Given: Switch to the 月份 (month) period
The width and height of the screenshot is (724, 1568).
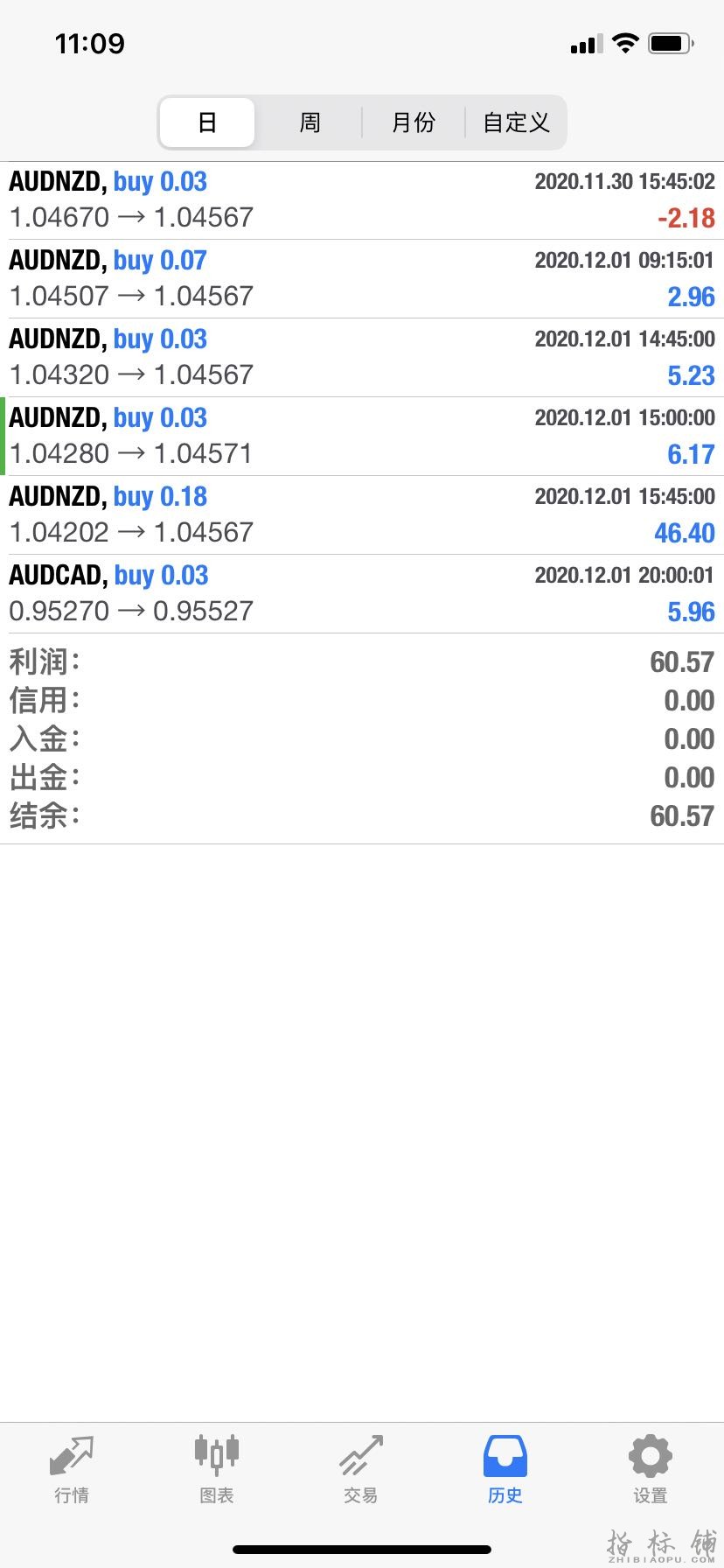Looking at the screenshot, I should pos(413,122).
